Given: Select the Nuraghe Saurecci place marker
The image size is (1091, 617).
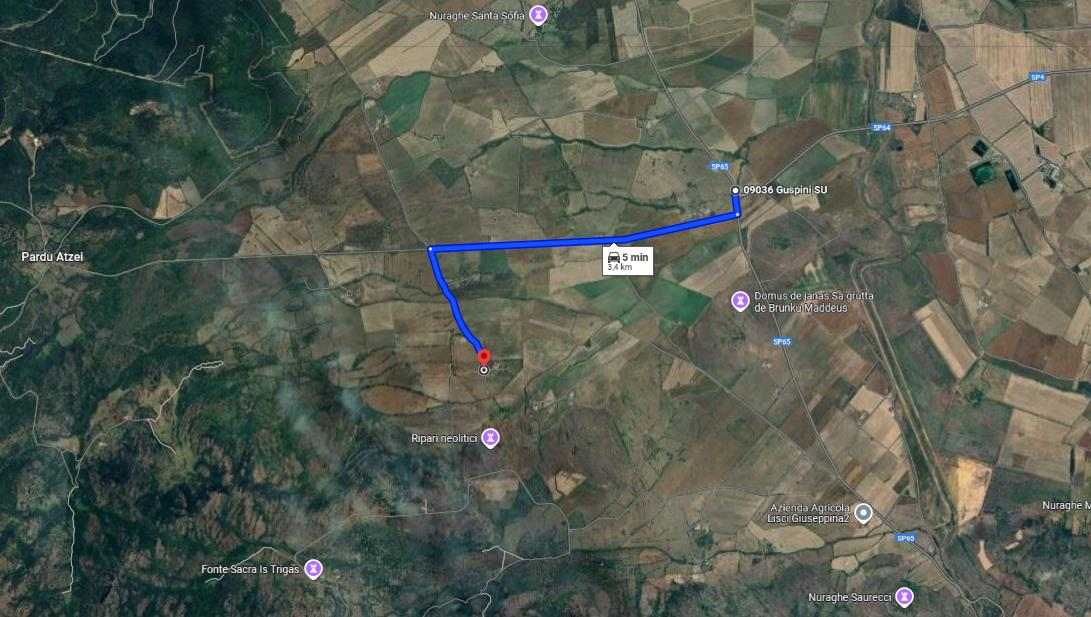Looking at the screenshot, I should pos(904,597).
